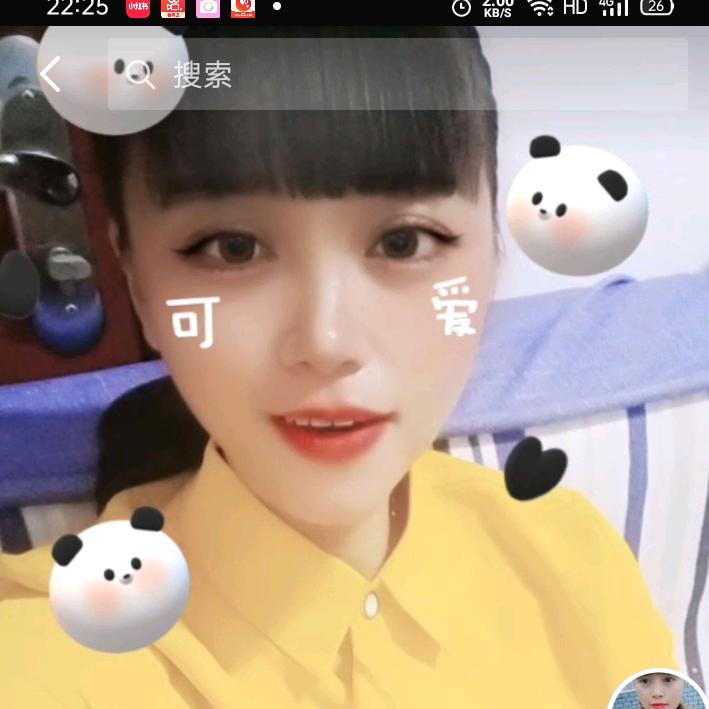Open the 搜索 search box
709x709 pixels.
[x=400, y=74]
